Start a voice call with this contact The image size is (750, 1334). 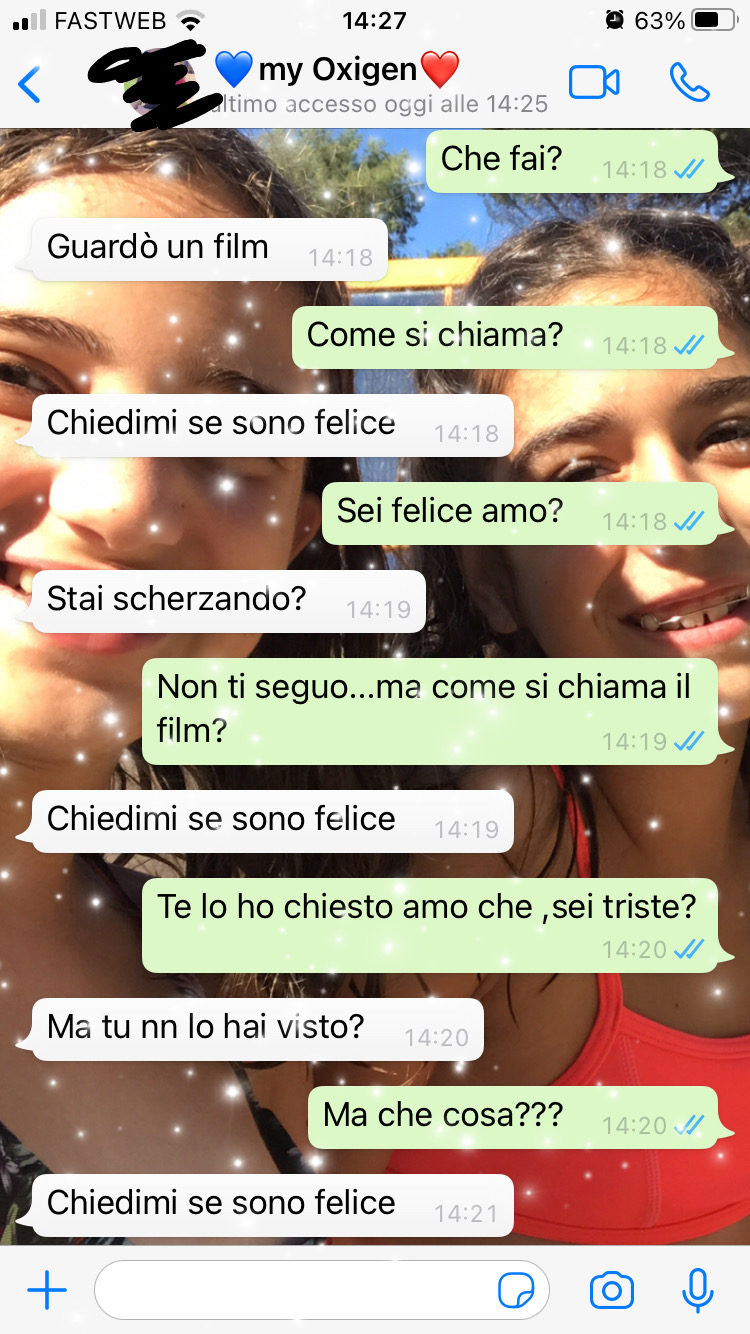[x=689, y=83]
